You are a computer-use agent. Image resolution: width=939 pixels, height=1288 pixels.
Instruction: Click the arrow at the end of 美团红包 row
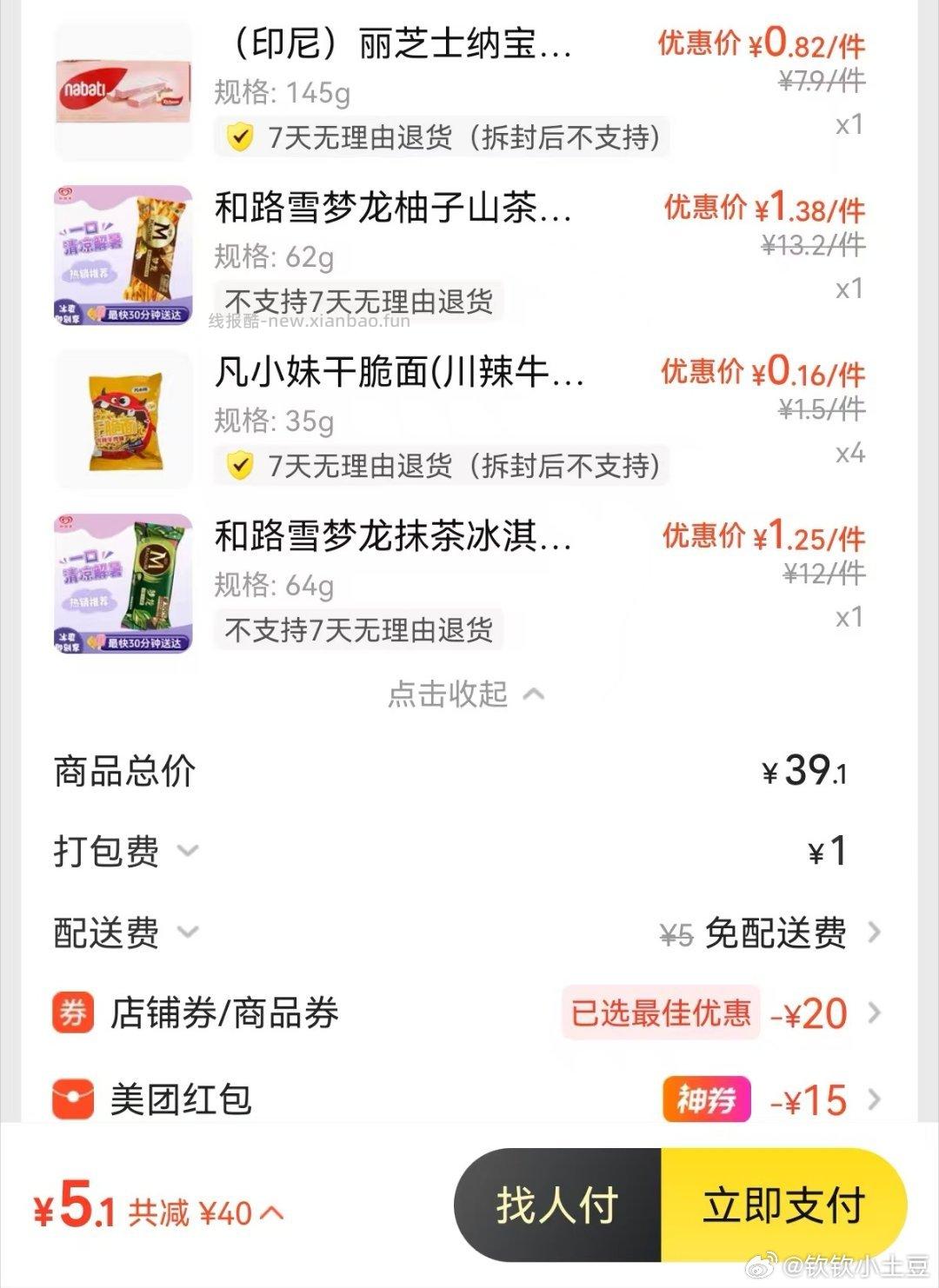tap(876, 1098)
